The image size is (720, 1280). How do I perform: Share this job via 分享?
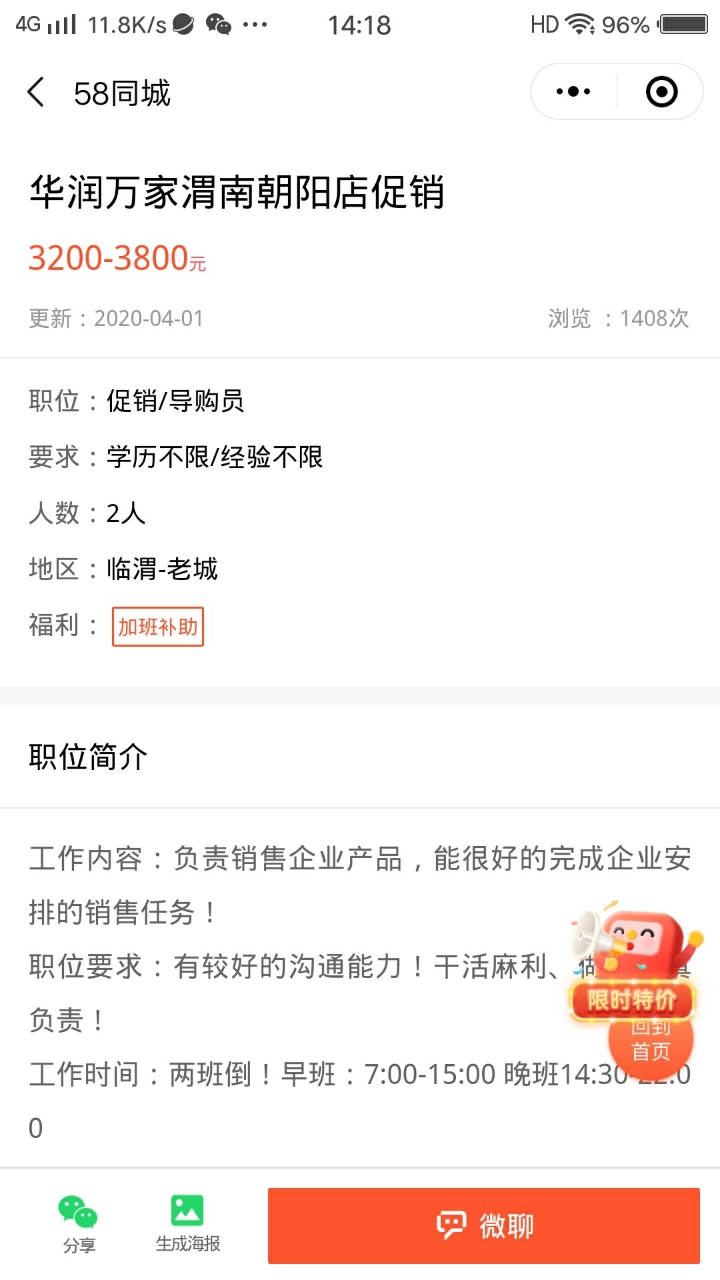tap(78, 1224)
